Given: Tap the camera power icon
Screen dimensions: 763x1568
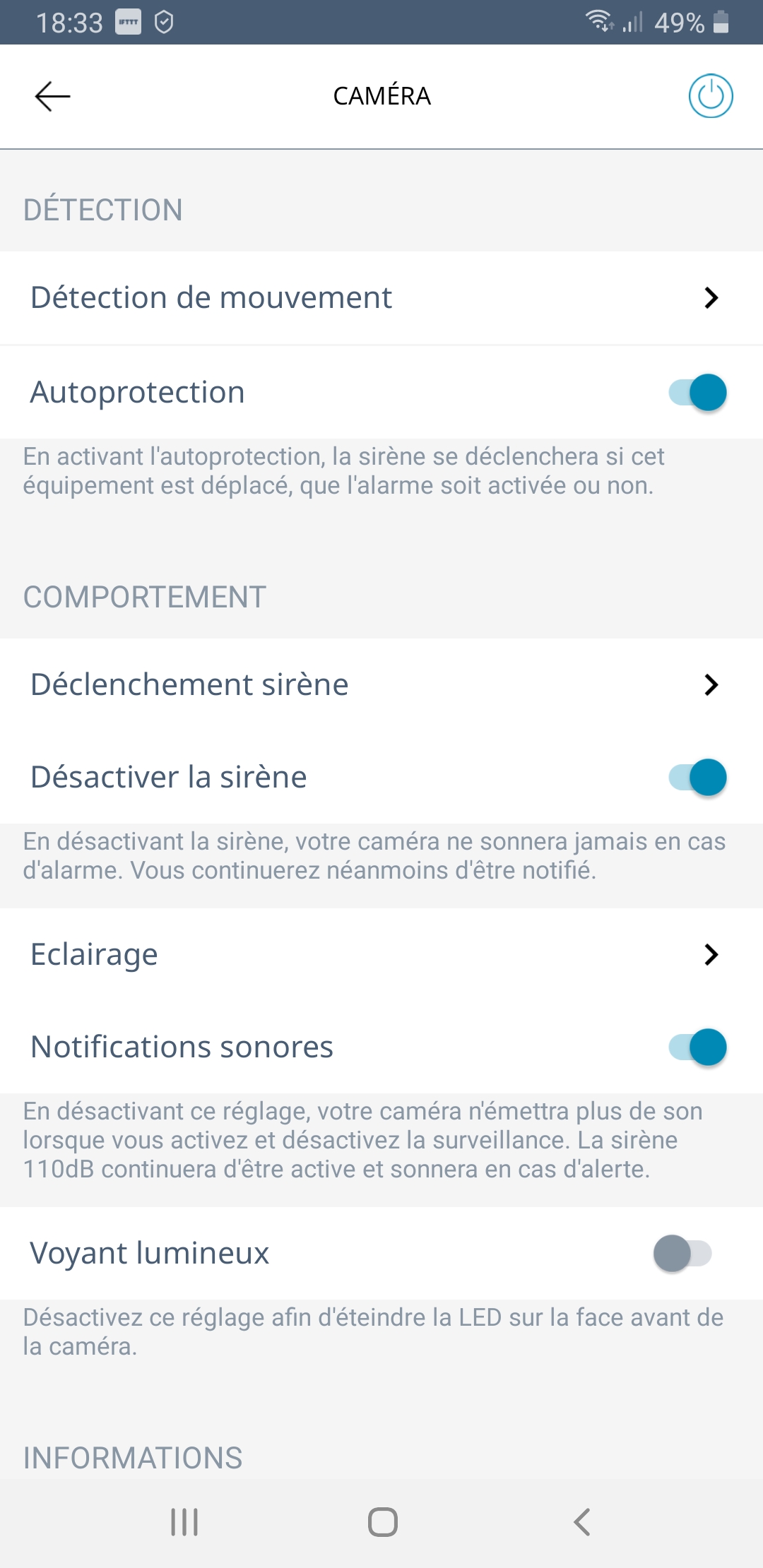Looking at the screenshot, I should coord(710,96).
